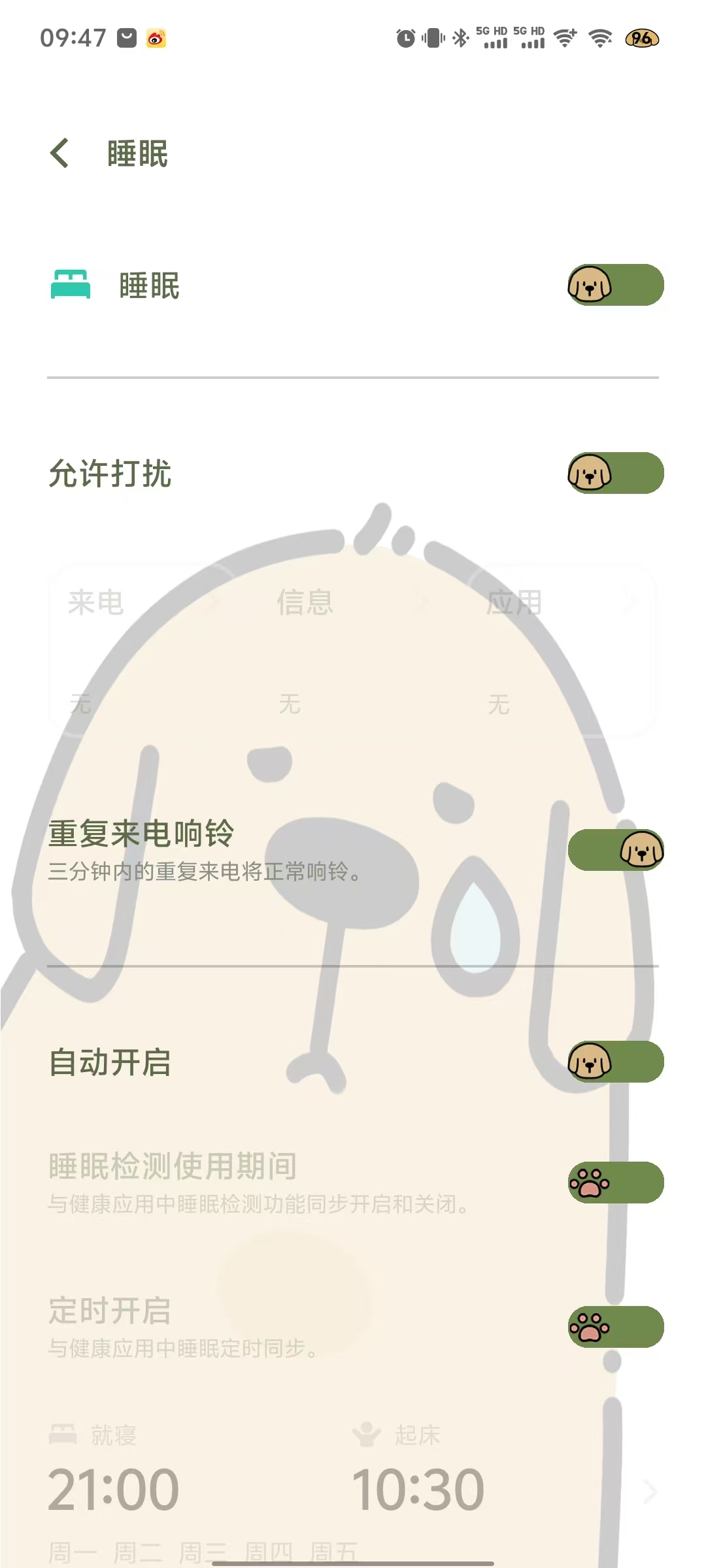Go back from the 睡眠 screen
The width and height of the screenshot is (706, 1568).
(x=60, y=154)
